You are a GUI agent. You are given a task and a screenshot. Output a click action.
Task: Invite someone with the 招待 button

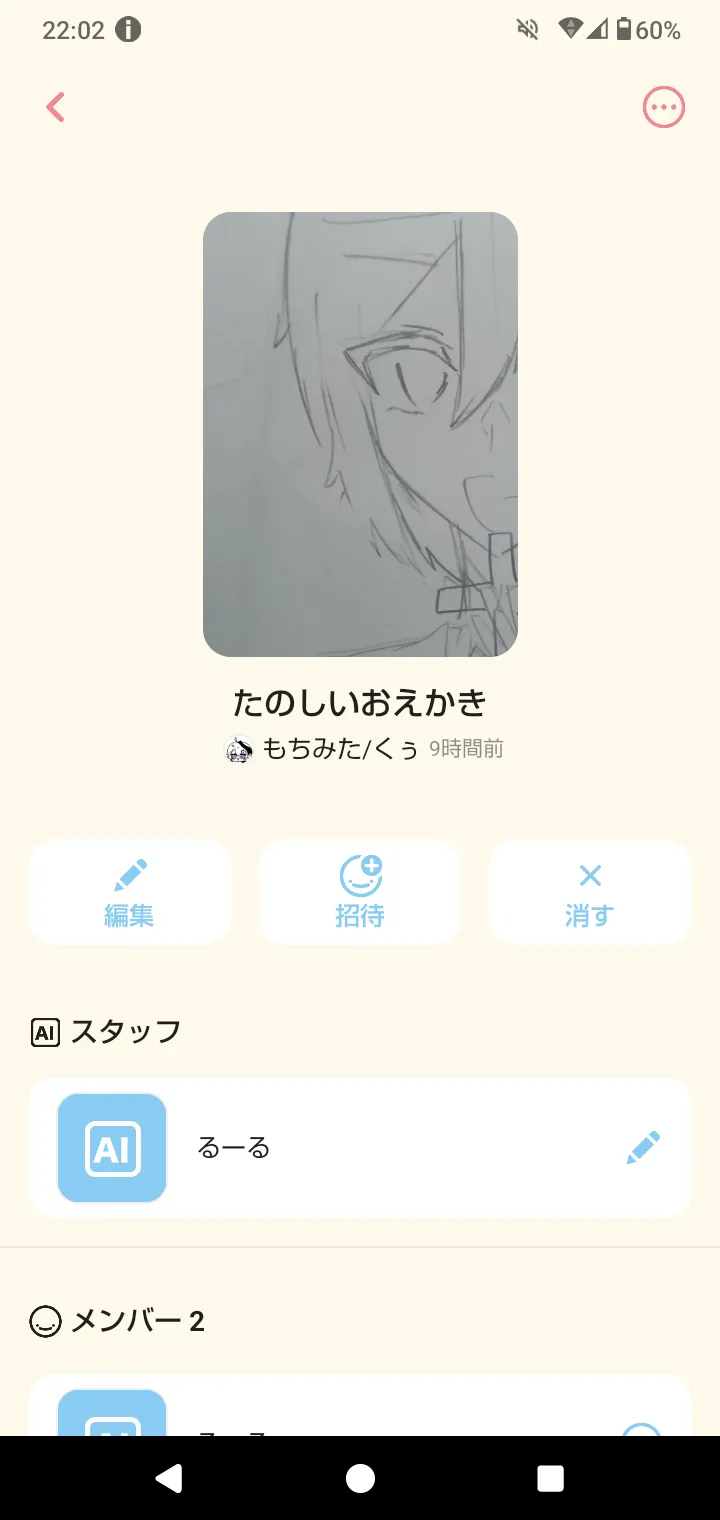[x=360, y=893]
